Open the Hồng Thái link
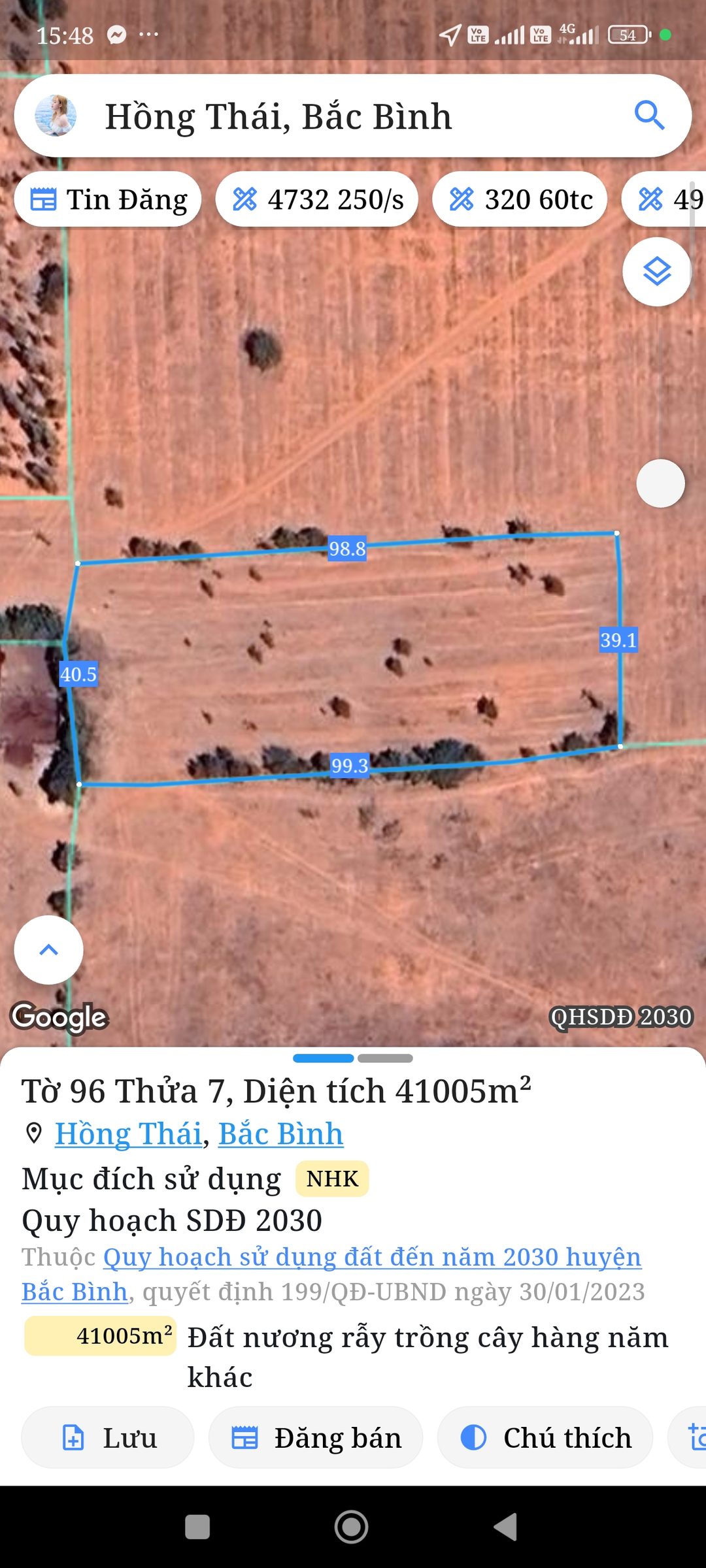 [x=129, y=1134]
